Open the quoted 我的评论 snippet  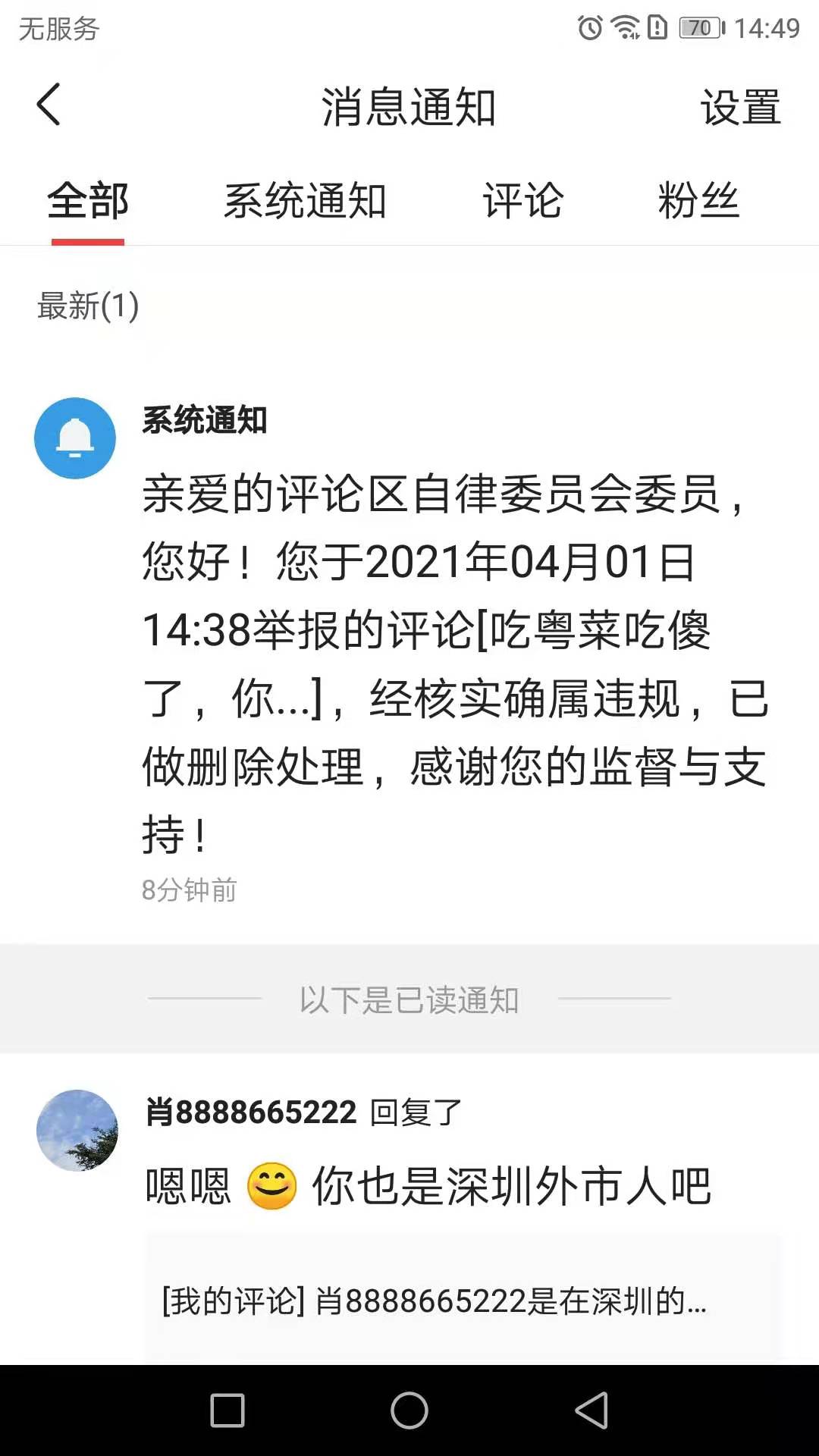(461, 1301)
